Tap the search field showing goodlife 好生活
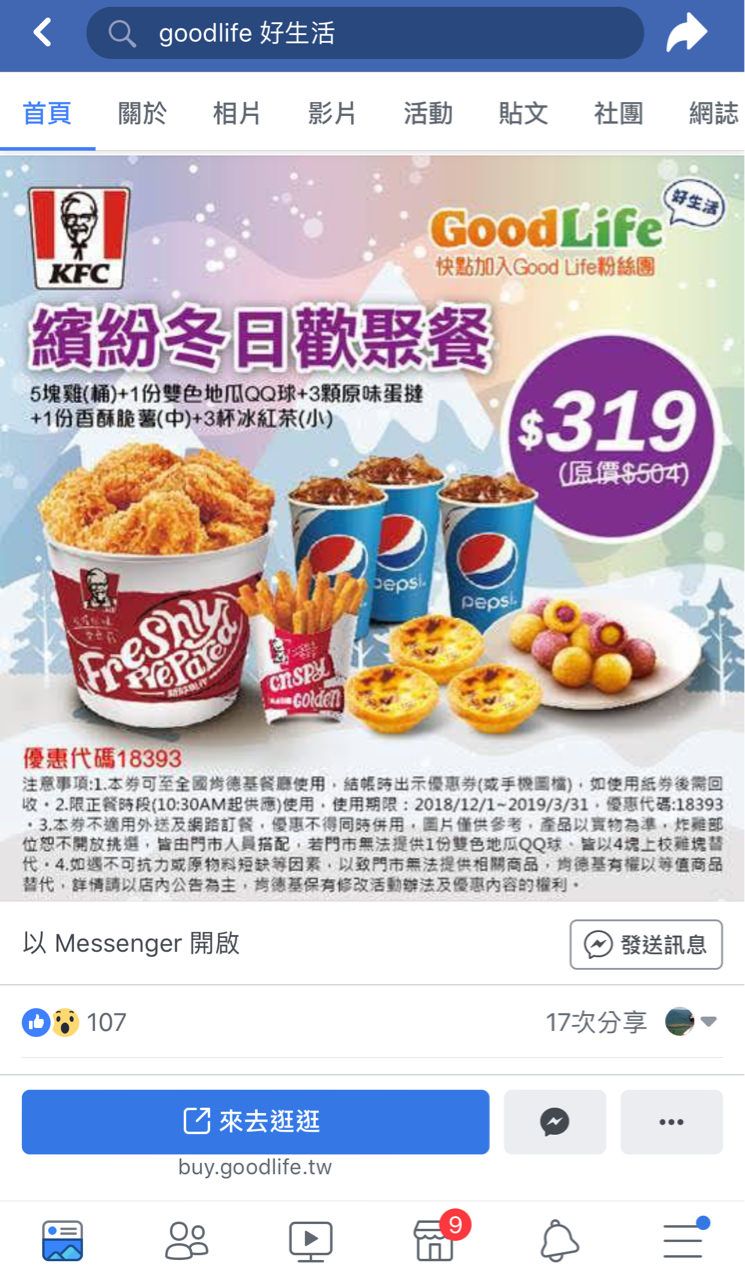Image resolution: width=745 pixels, height=1280 pixels. [x=365, y=34]
